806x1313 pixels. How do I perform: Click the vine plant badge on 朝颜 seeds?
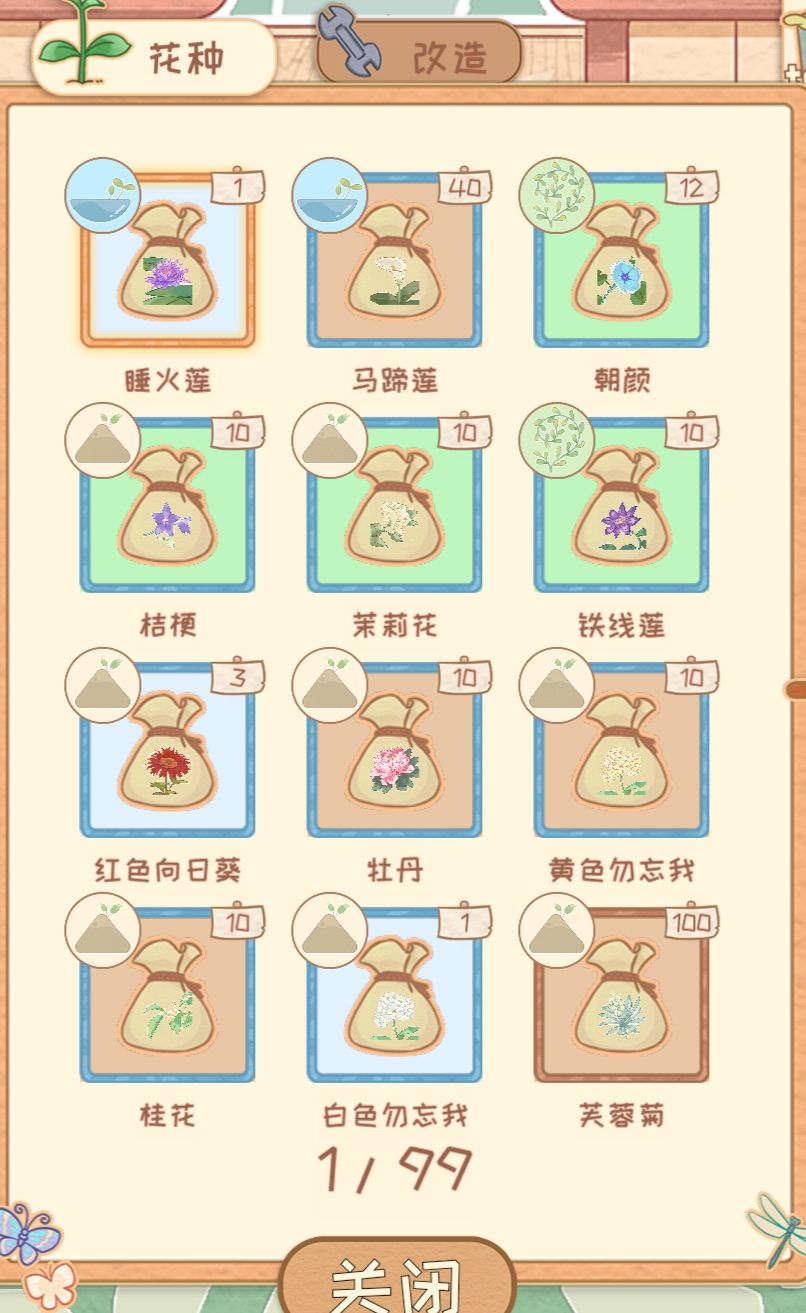(557, 194)
